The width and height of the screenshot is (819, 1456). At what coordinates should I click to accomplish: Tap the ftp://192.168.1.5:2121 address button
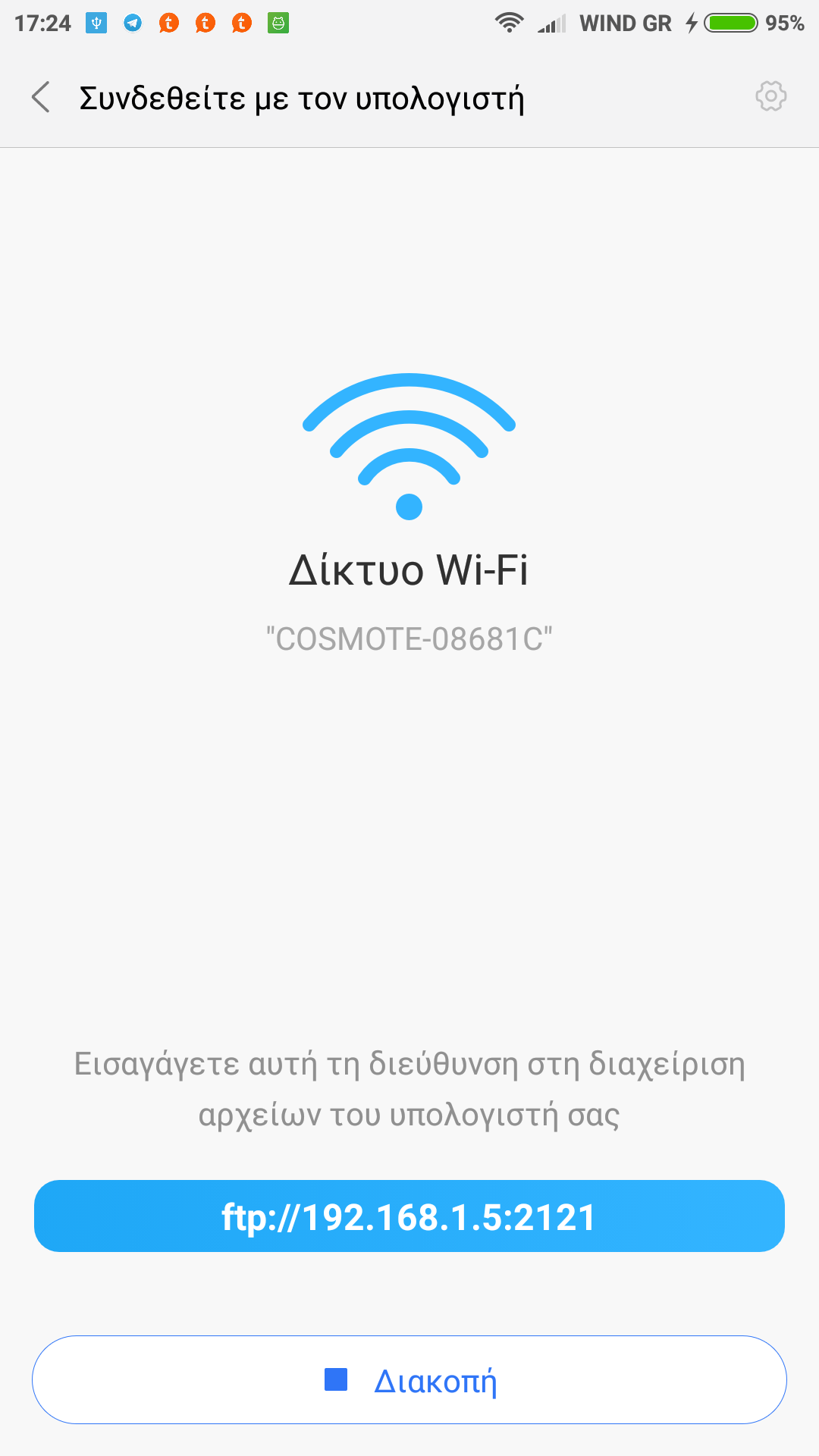pyautogui.click(x=409, y=1216)
